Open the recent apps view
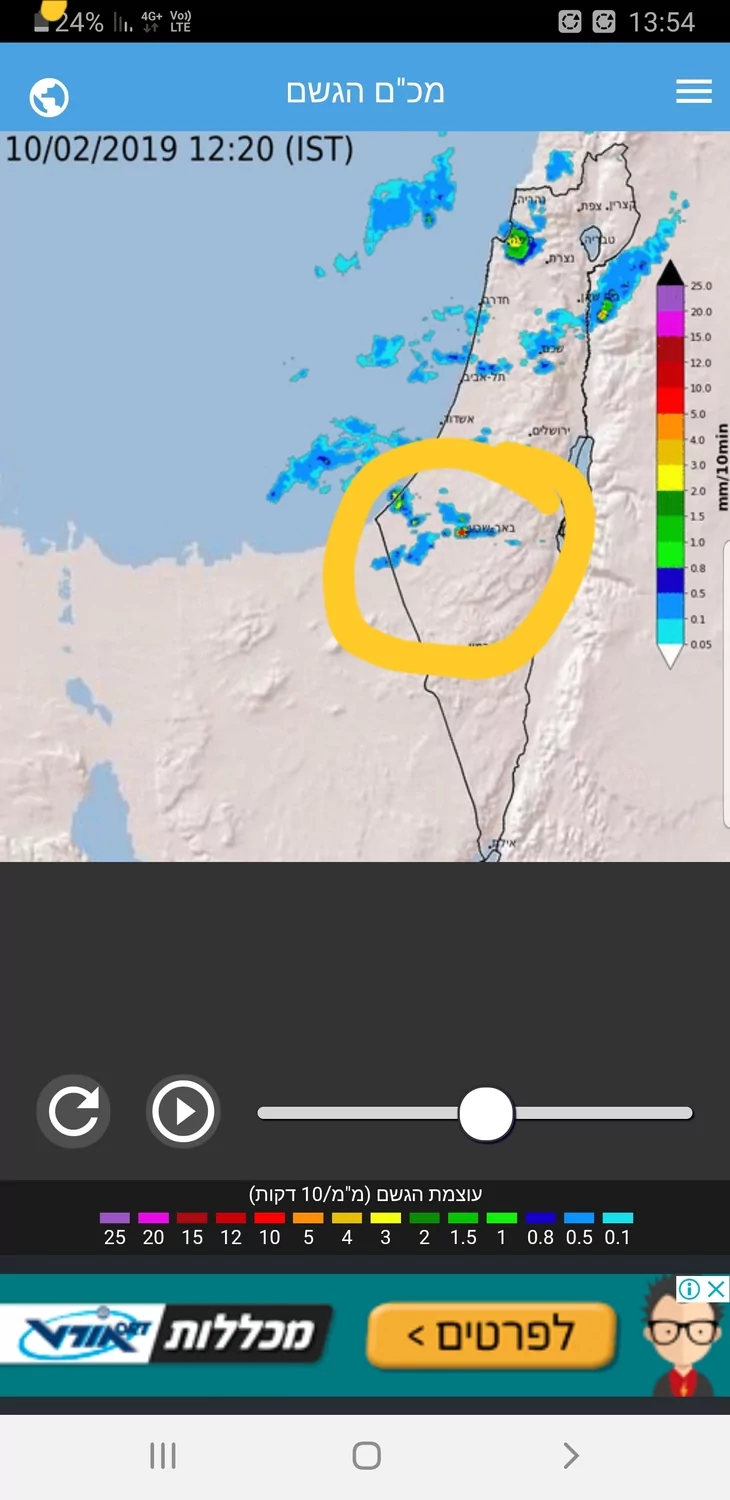The height and width of the screenshot is (1500, 730). (x=163, y=1455)
